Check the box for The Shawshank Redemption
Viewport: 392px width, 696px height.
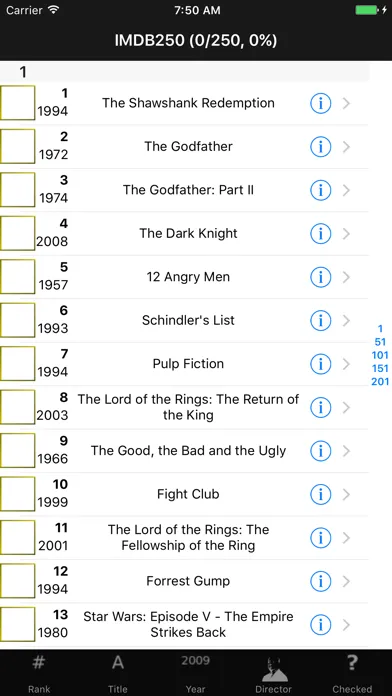[x=17, y=103]
